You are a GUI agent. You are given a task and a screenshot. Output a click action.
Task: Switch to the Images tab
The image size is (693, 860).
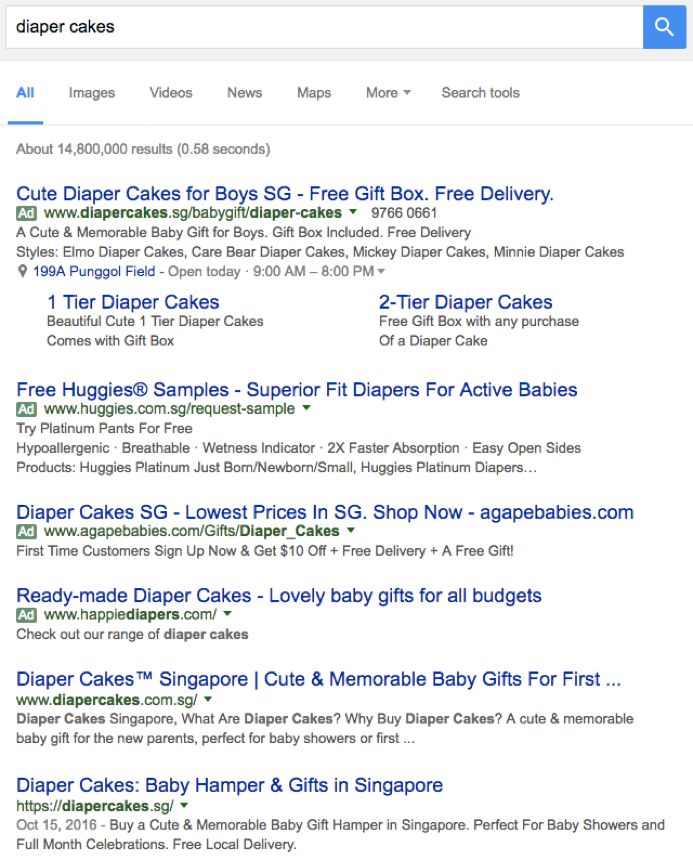(92, 93)
